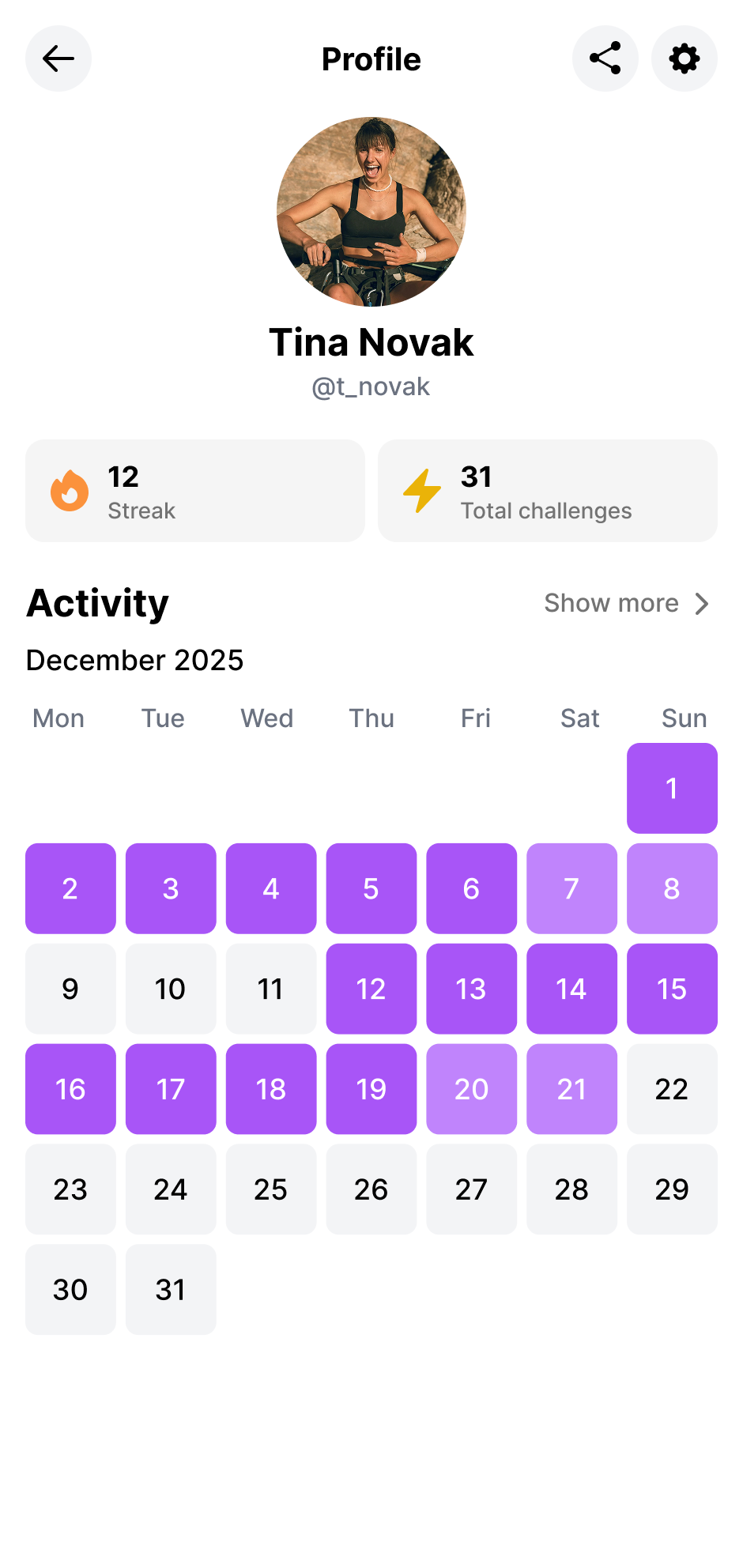Screen dimensions: 743x1568
Task: Click the streak flame icon
Action: [x=70, y=491]
